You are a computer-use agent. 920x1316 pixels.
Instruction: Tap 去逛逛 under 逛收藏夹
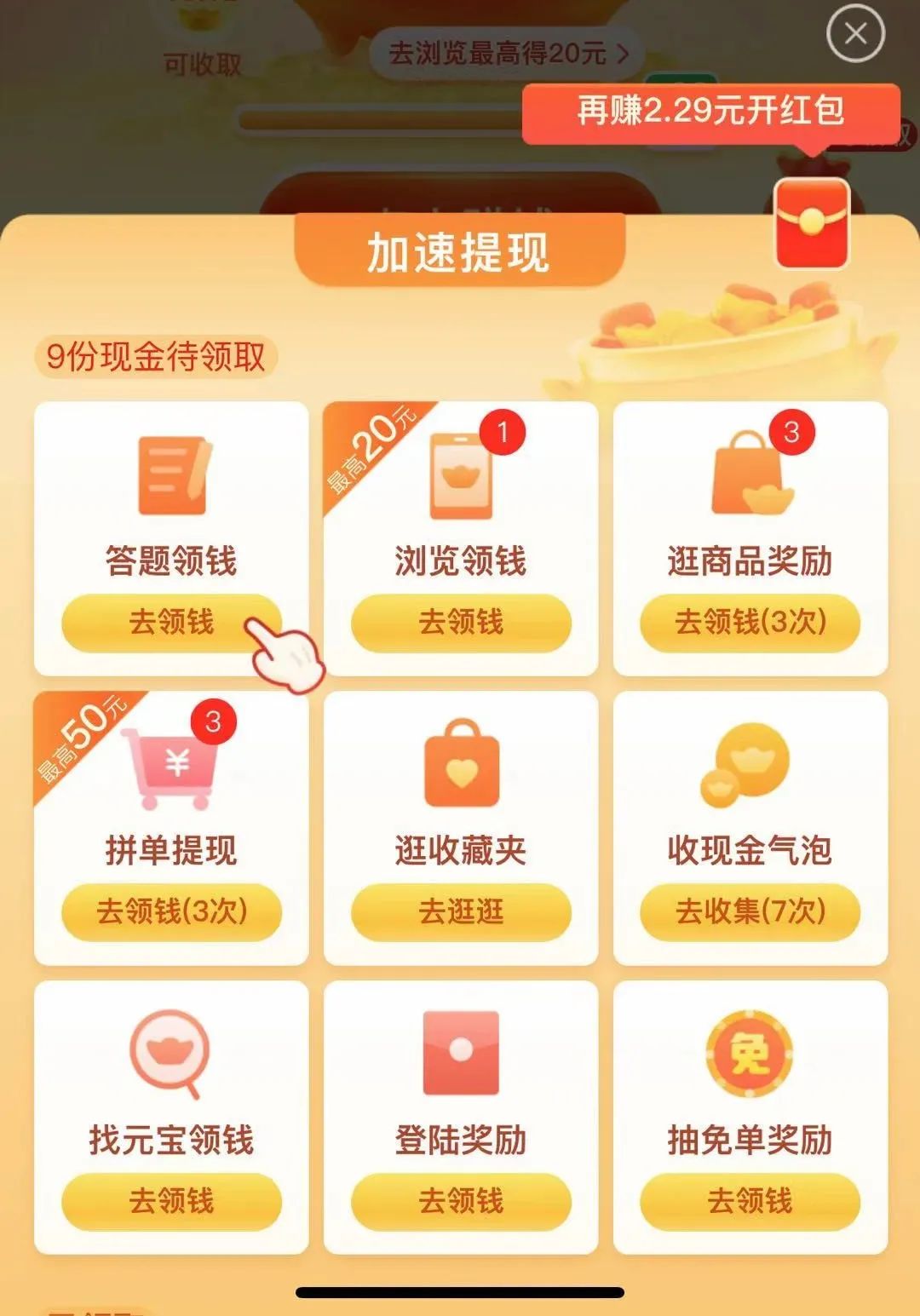point(461,911)
